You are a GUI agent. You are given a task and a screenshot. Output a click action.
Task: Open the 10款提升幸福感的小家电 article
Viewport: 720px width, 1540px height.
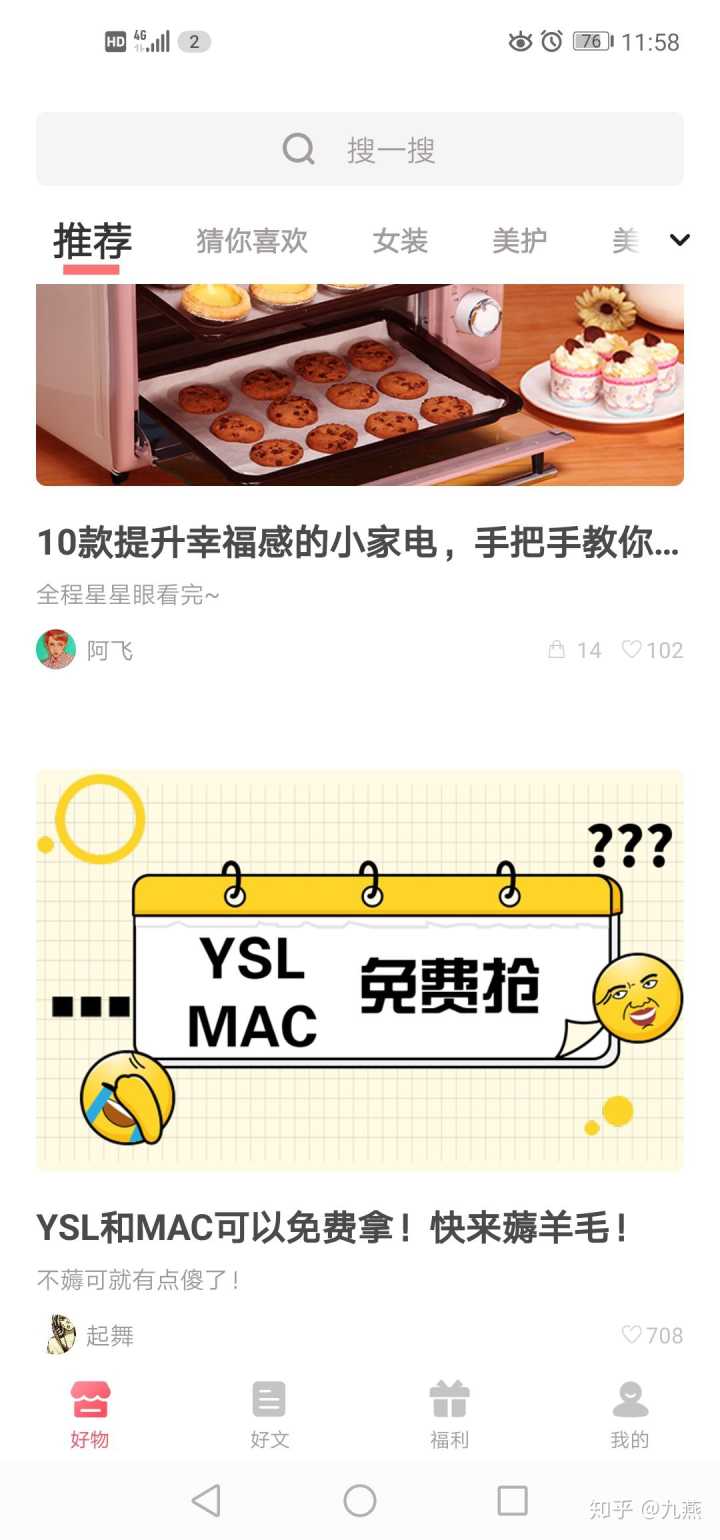click(358, 543)
